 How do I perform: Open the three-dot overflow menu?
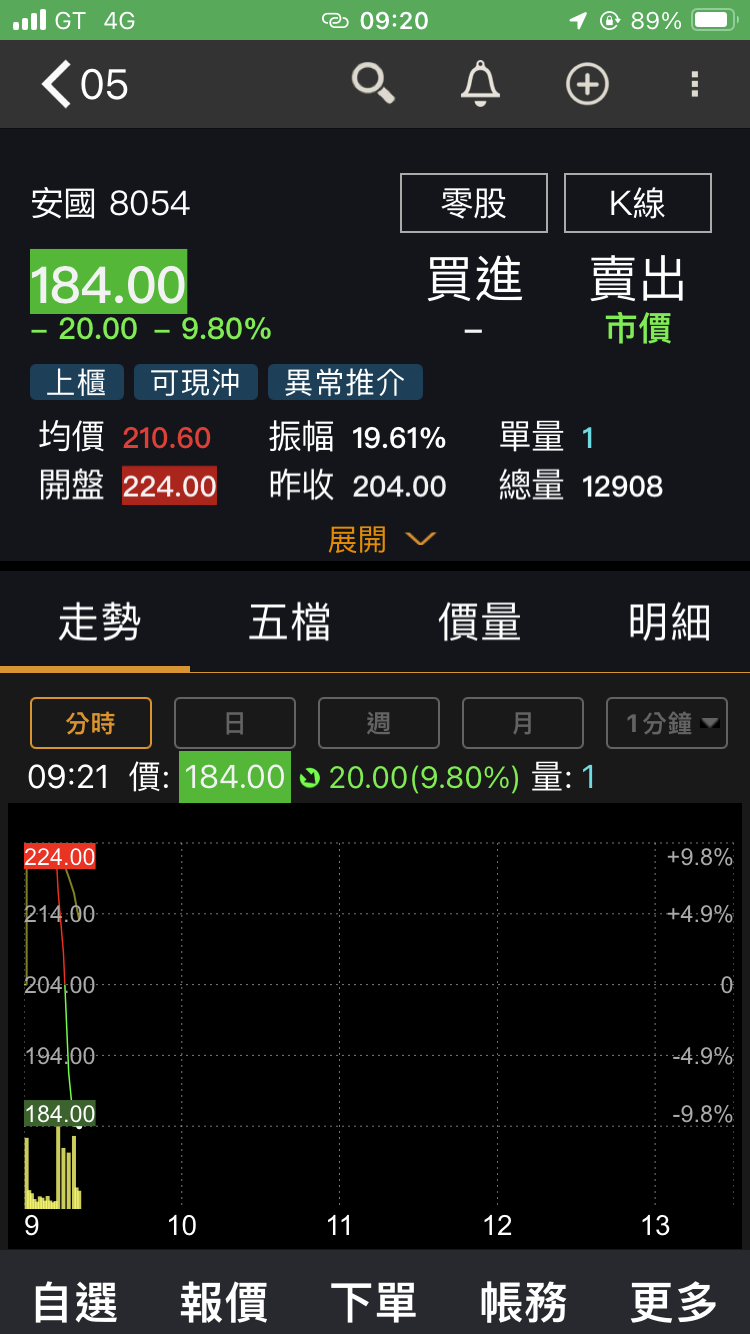pyautogui.click(x=694, y=84)
